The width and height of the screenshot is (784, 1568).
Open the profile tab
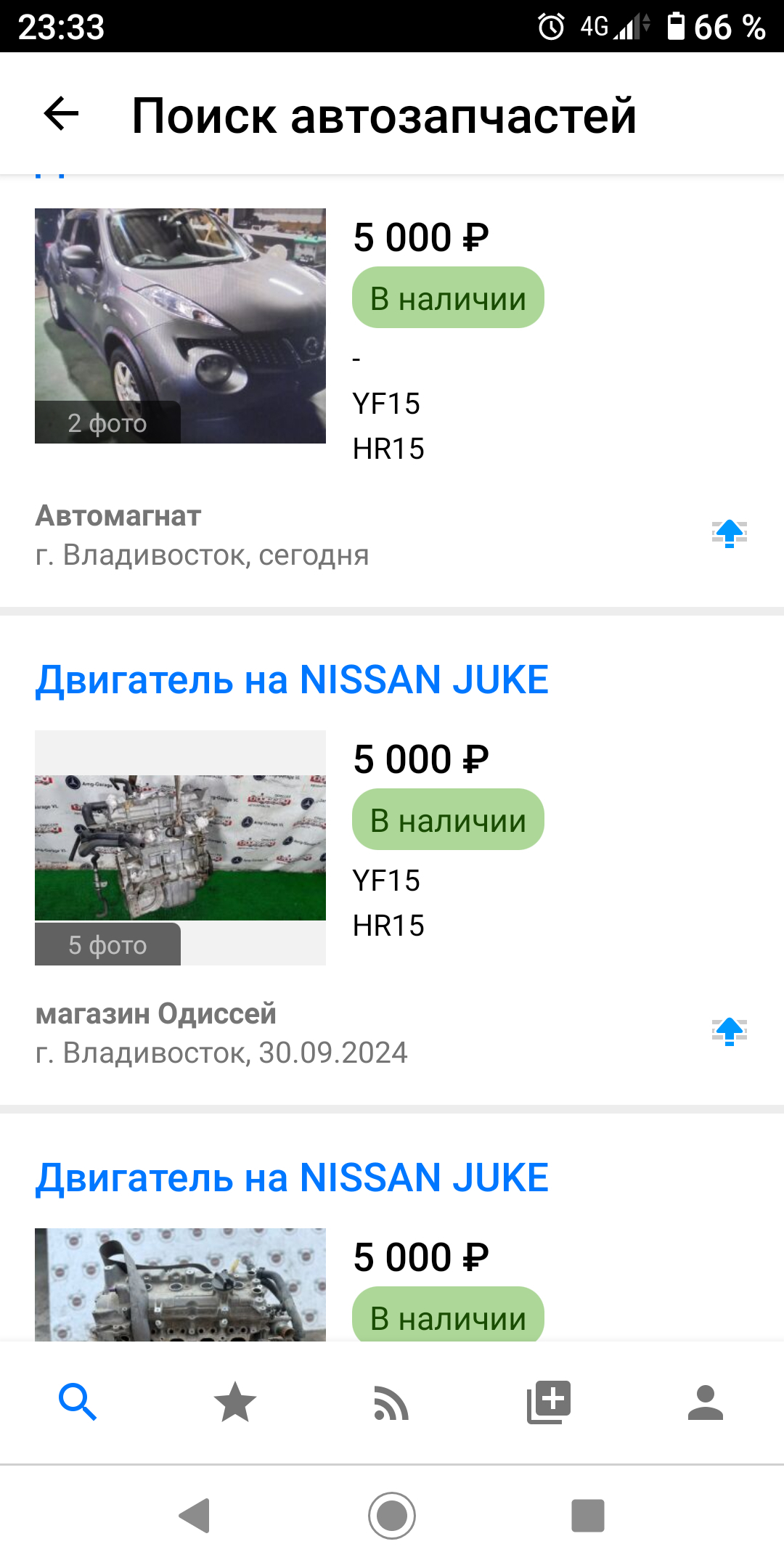click(706, 1402)
